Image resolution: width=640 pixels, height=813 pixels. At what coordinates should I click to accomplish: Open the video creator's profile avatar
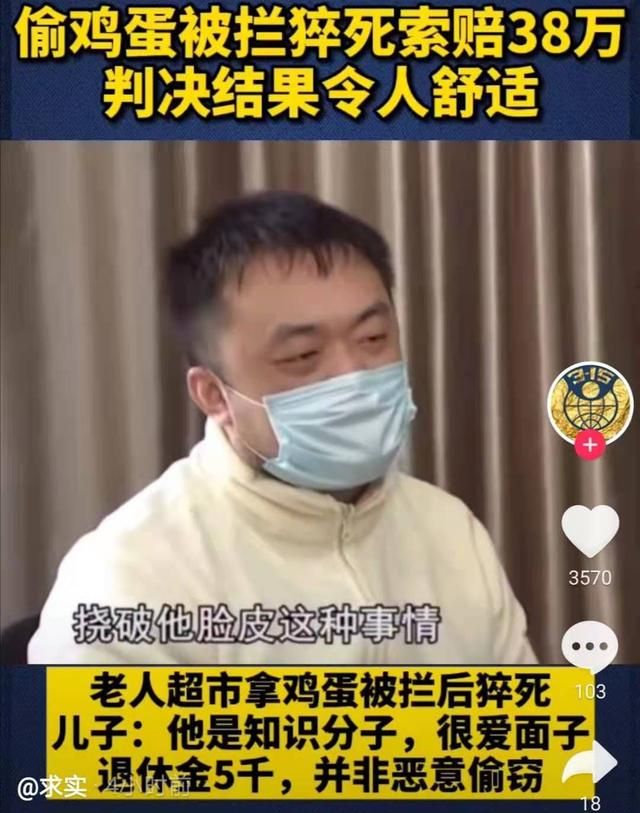pyautogui.click(x=590, y=401)
